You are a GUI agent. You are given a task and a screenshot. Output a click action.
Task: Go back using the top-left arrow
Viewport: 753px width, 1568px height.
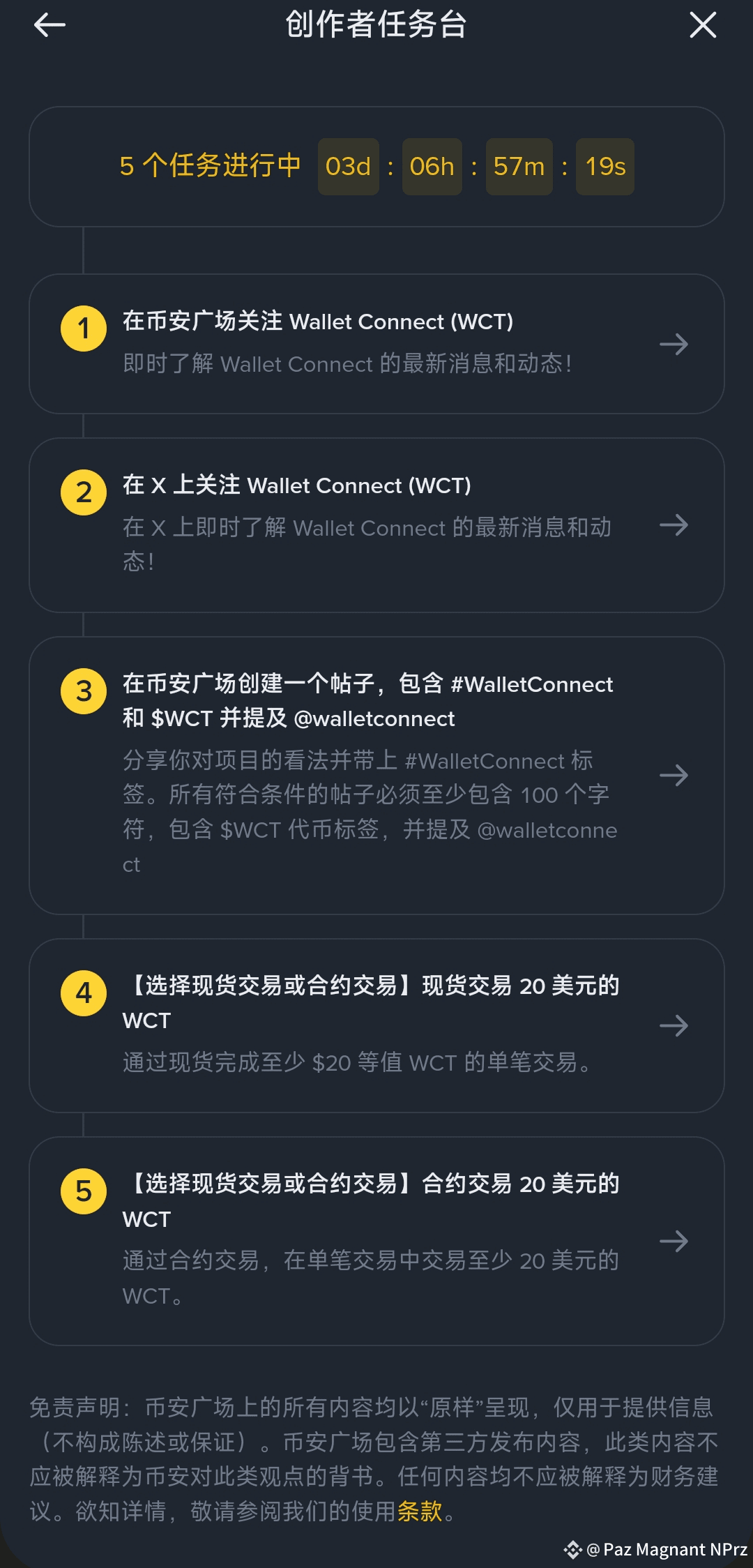[x=50, y=25]
